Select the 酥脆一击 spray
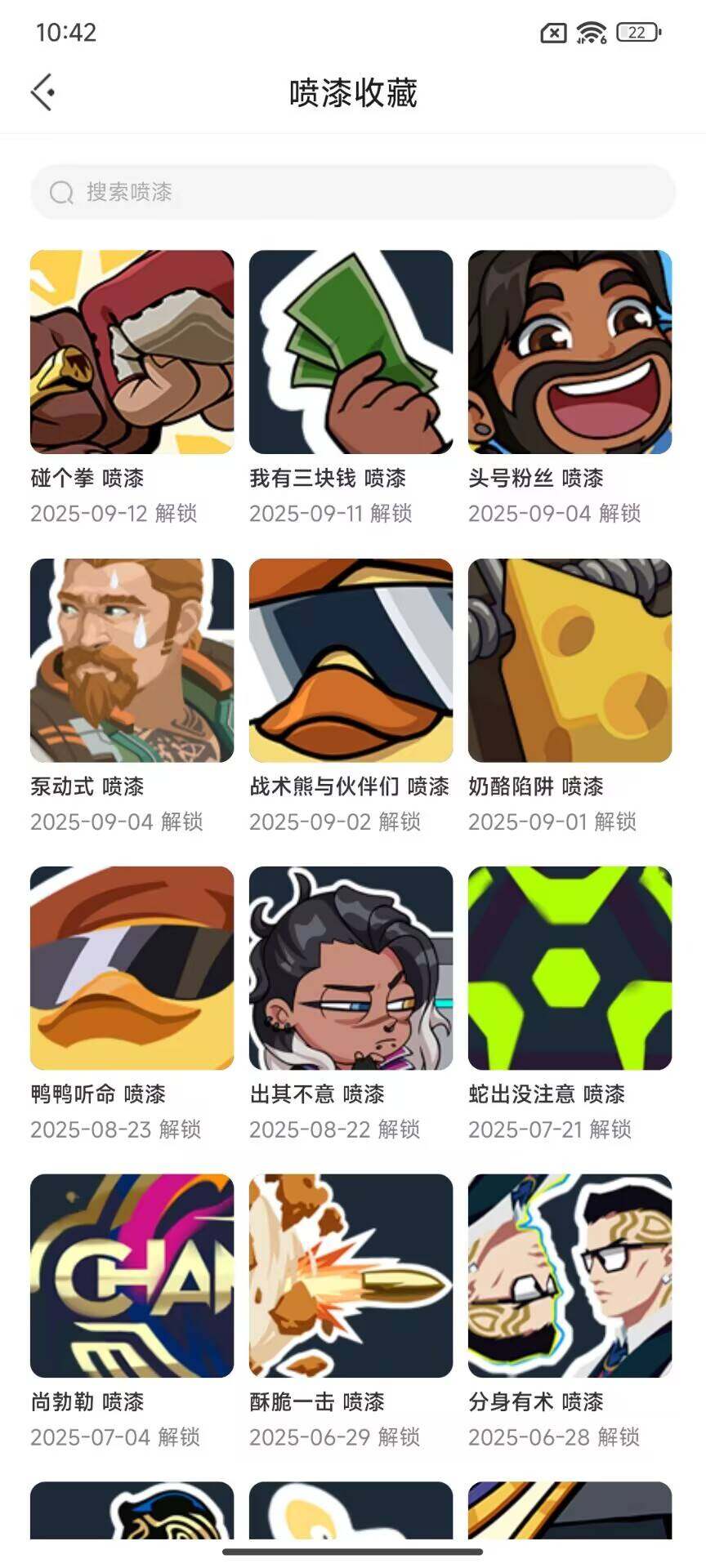The image size is (706, 1568). 351,1276
